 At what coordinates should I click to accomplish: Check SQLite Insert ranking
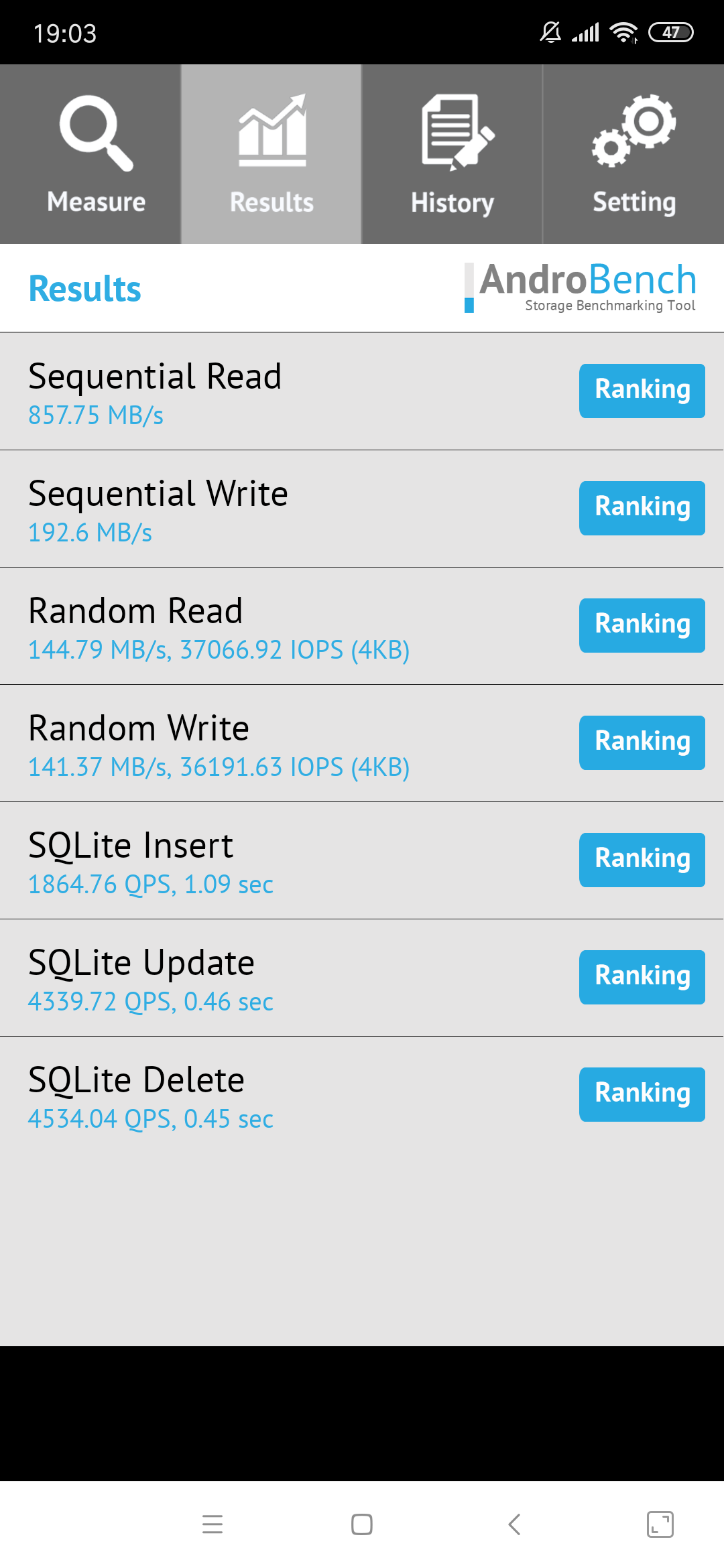tap(642, 860)
